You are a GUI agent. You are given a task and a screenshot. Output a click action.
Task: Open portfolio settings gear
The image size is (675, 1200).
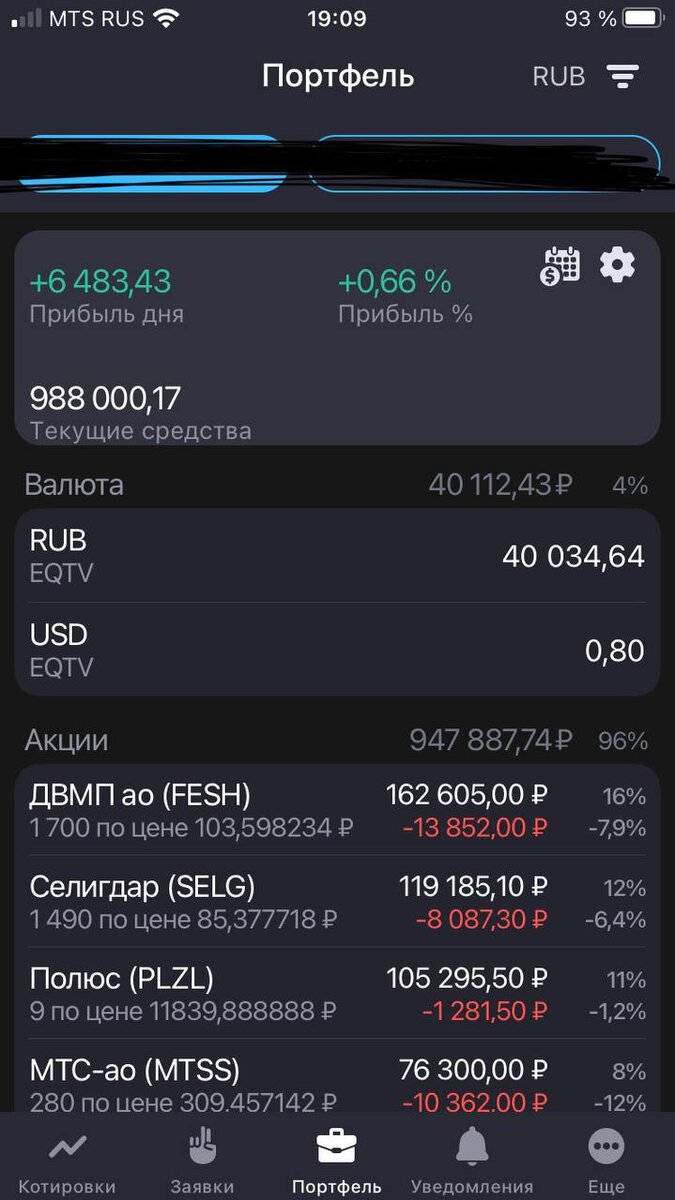pos(617,265)
